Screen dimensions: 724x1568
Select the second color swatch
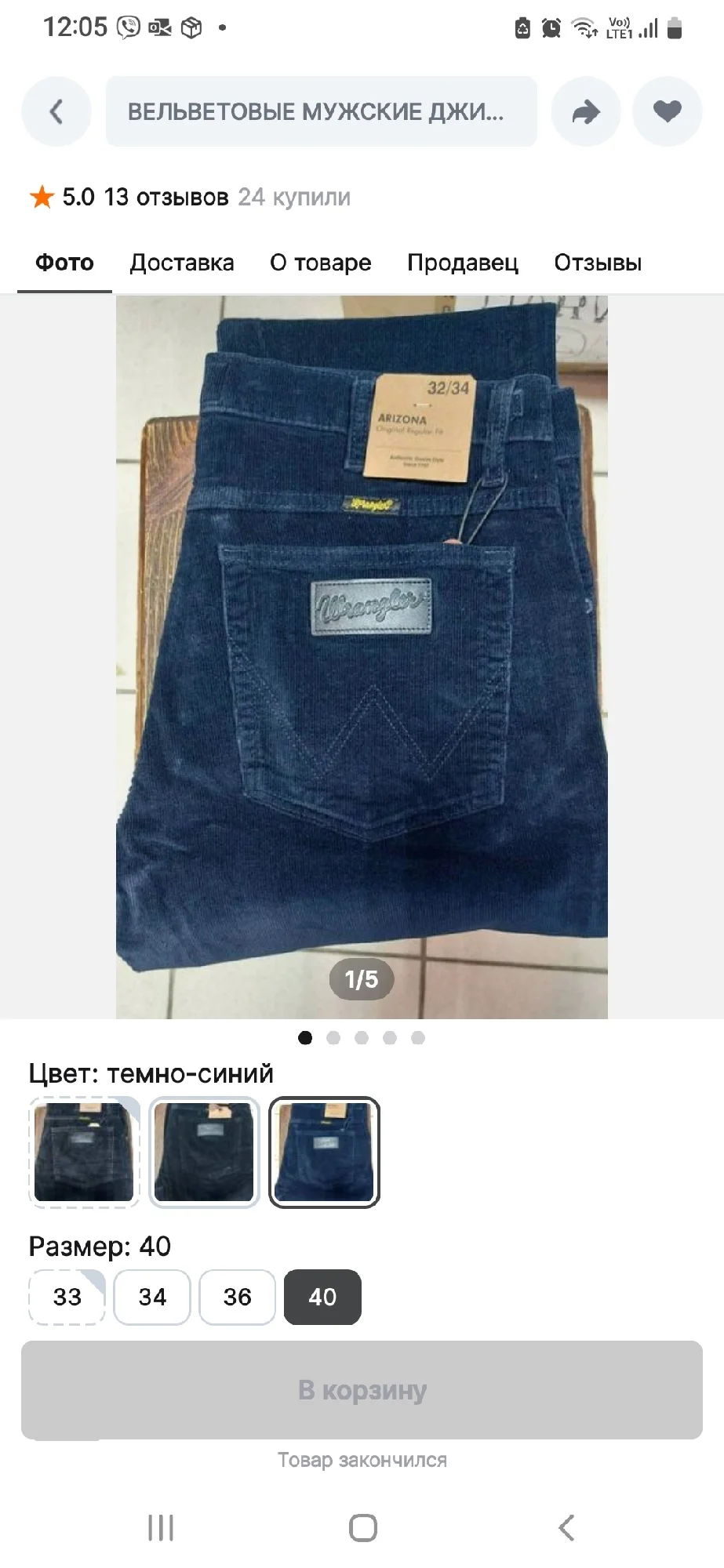(204, 1152)
